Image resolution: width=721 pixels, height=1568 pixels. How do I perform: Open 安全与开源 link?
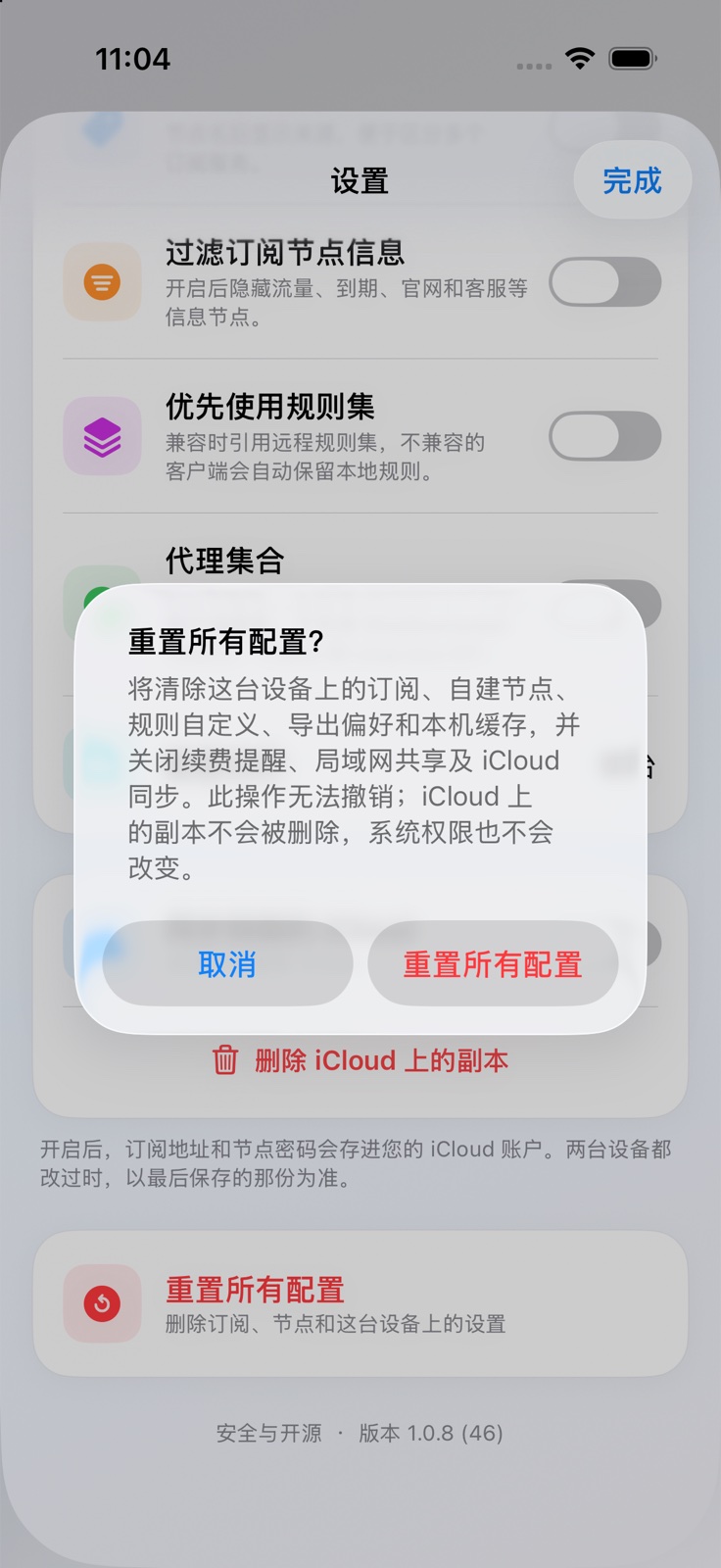(x=268, y=1433)
